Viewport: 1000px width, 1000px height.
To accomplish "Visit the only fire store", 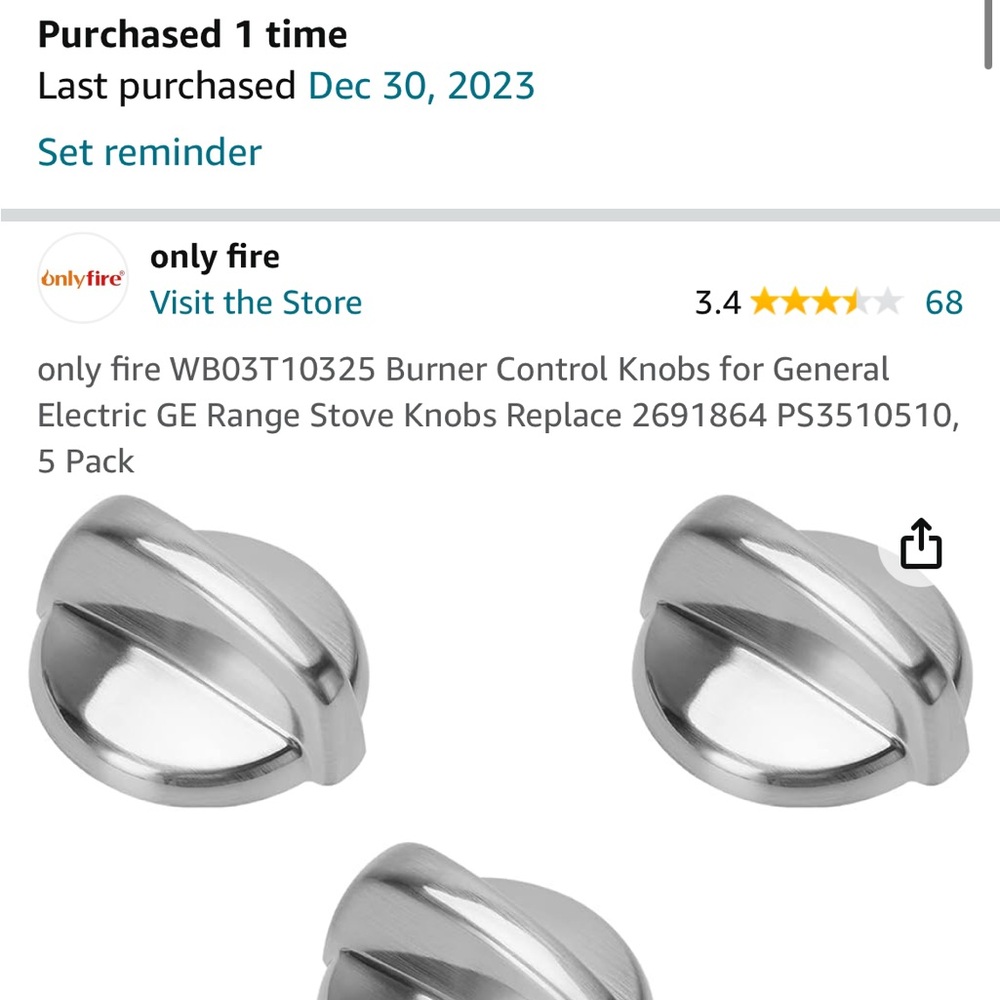I will tap(256, 303).
